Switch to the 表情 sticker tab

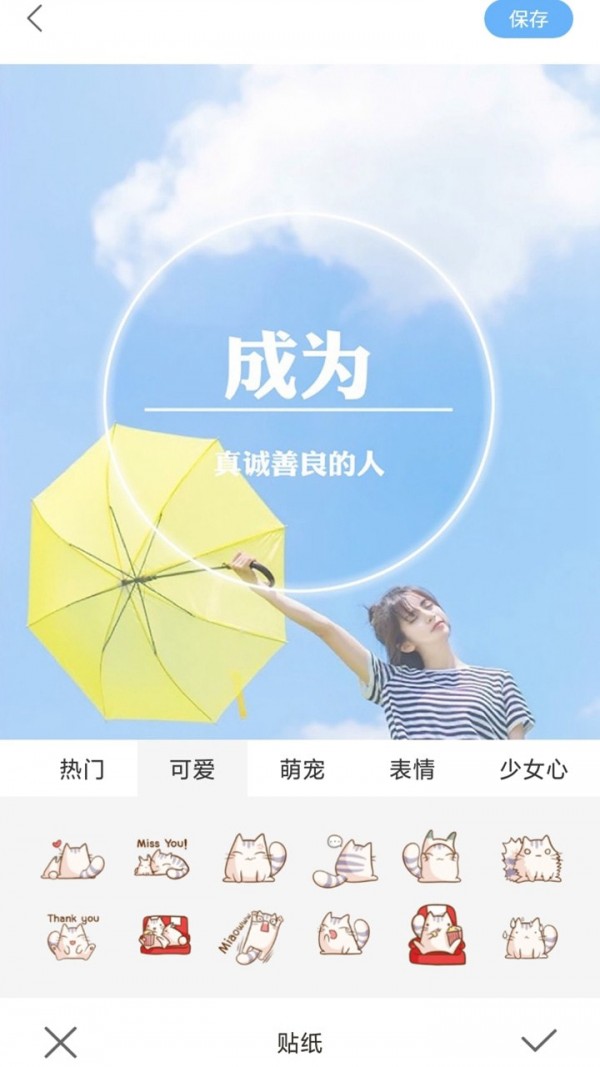pyautogui.click(x=412, y=769)
